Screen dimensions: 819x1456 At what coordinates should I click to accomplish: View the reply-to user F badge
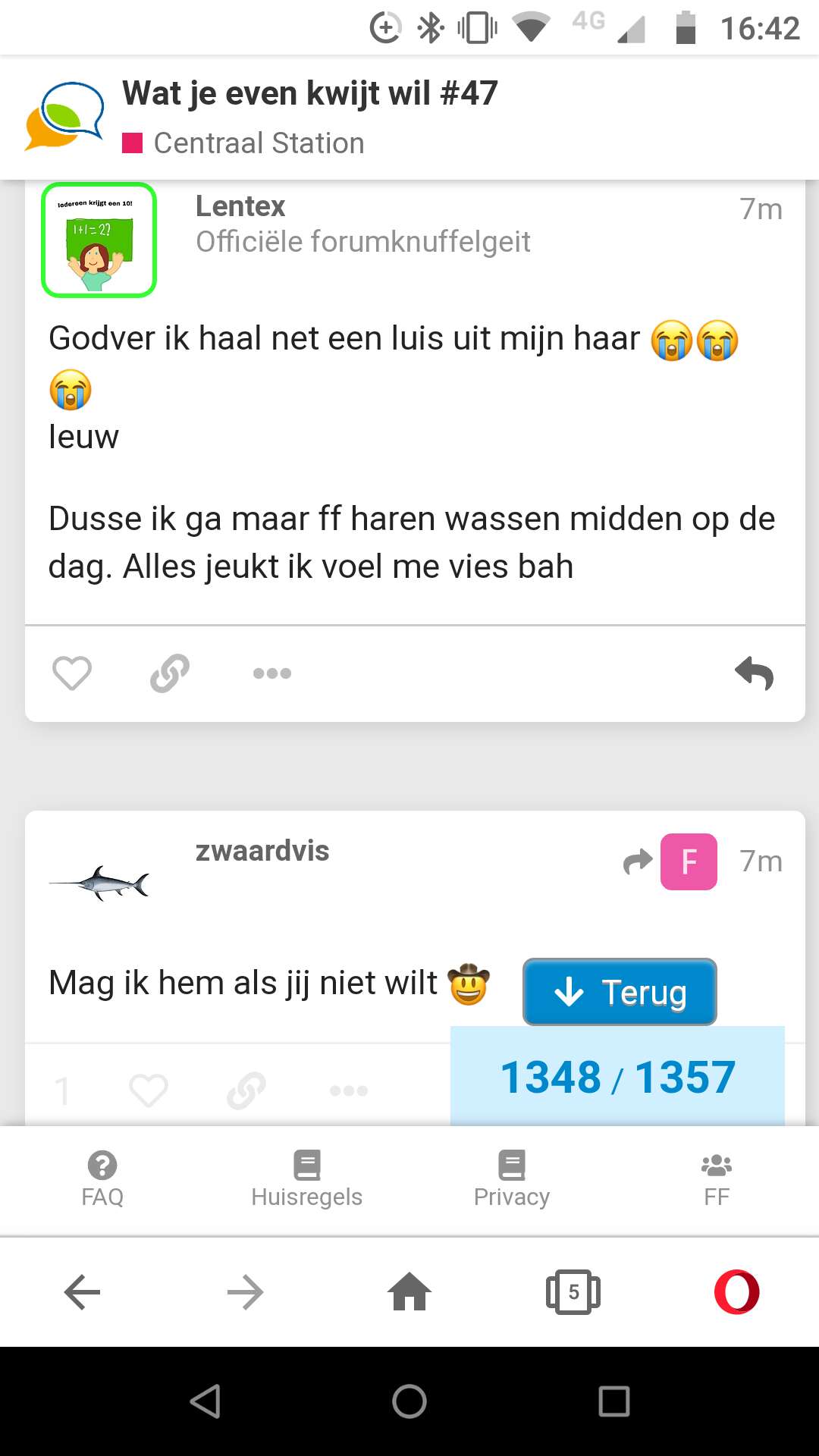[x=689, y=861]
